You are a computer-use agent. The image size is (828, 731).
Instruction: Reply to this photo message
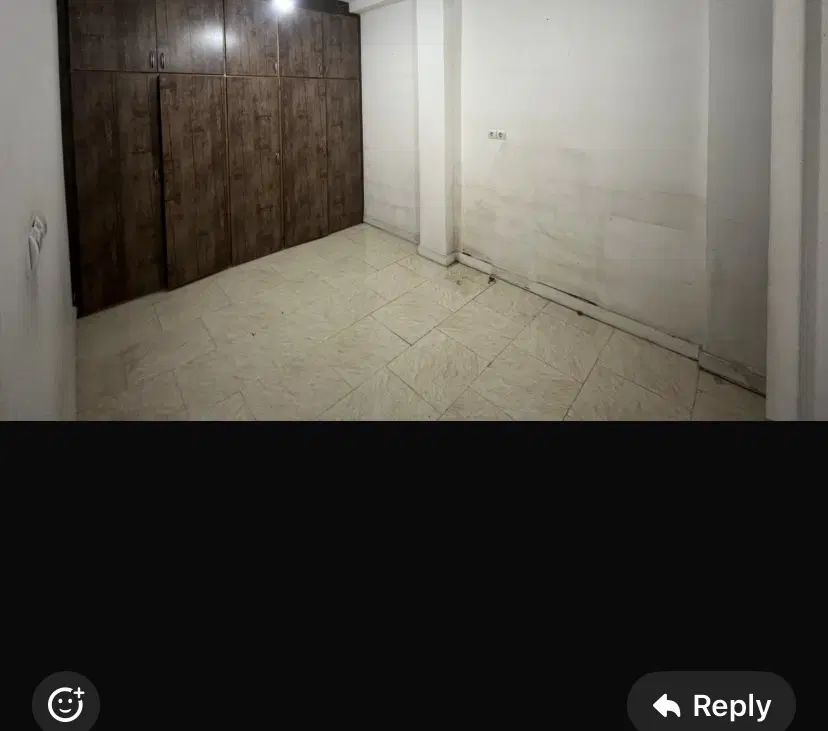(x=711, y=705)
